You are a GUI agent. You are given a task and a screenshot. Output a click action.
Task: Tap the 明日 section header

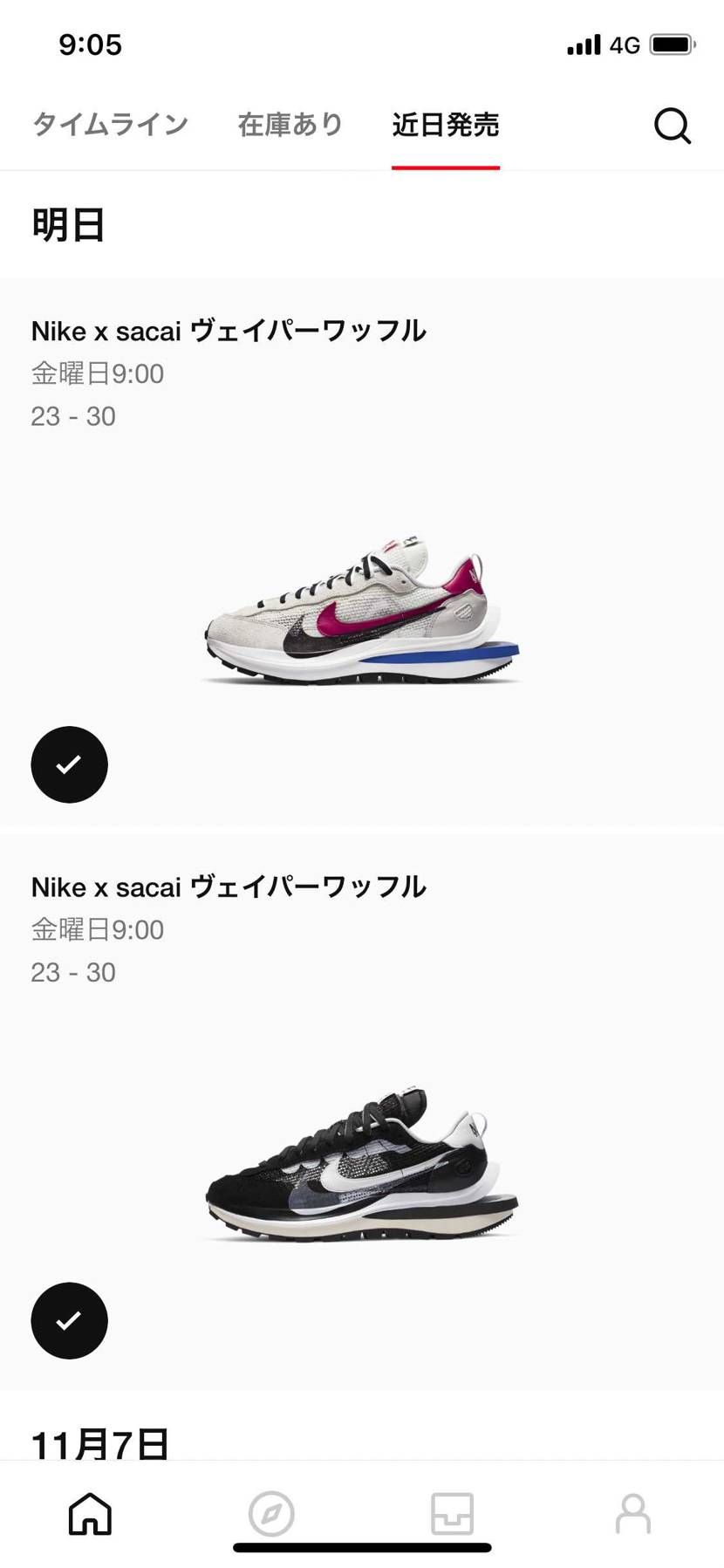click(x=66, y=225)
